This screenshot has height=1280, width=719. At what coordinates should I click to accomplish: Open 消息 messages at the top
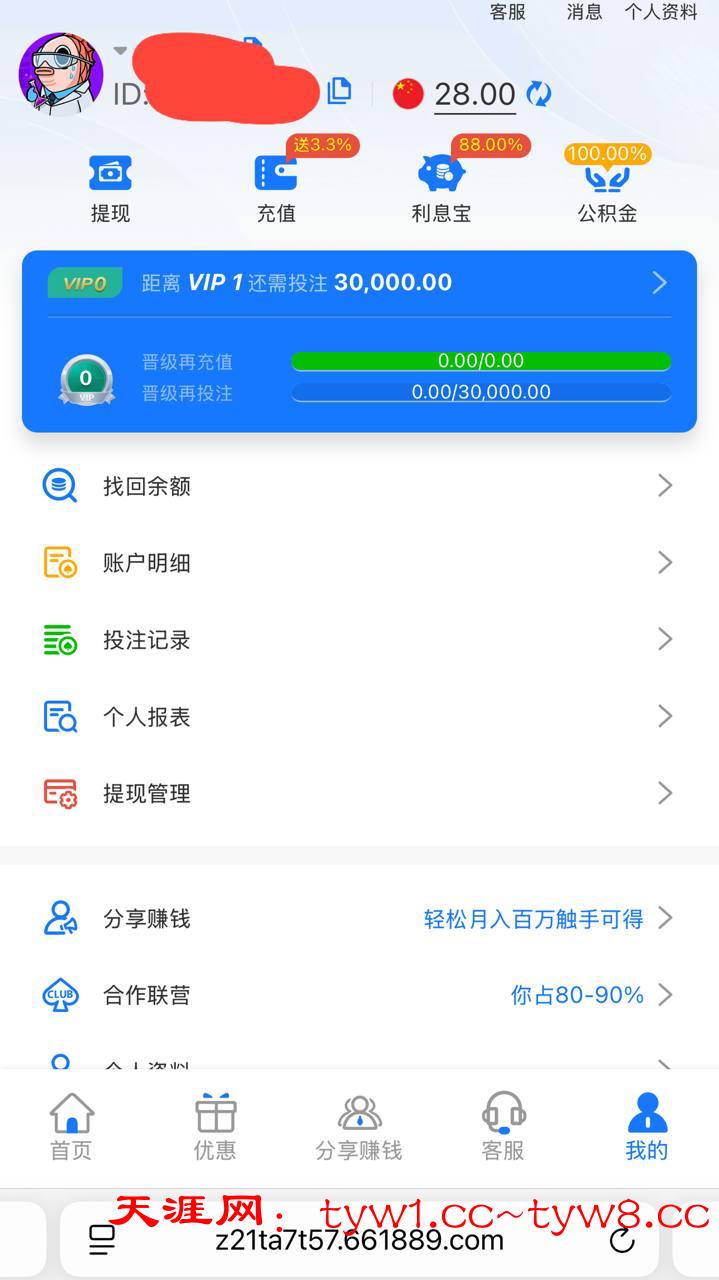tap(584, 12)
